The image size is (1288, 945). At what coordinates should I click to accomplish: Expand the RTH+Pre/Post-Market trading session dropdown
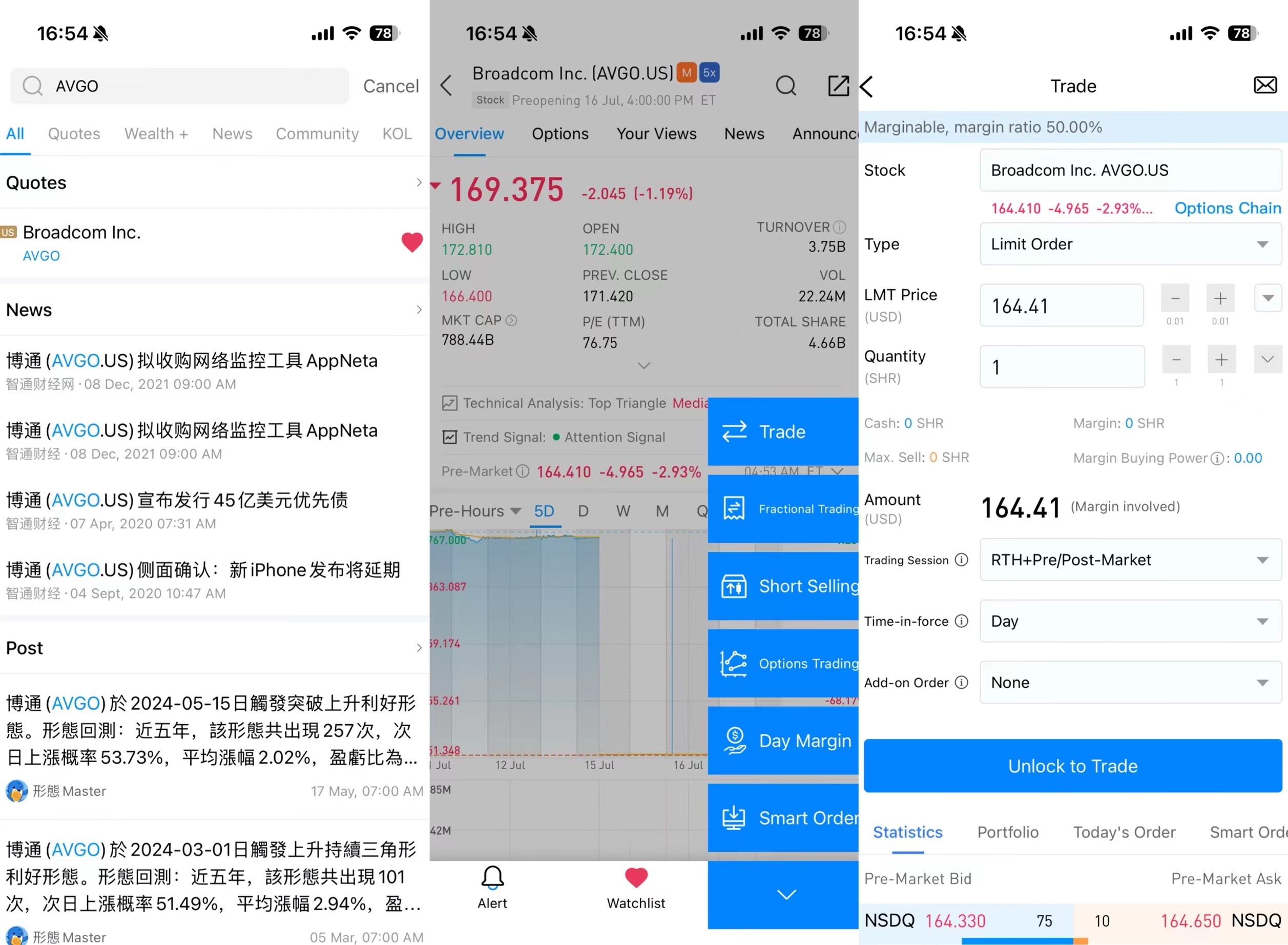pyautogui.click(x=1130, y=560)
